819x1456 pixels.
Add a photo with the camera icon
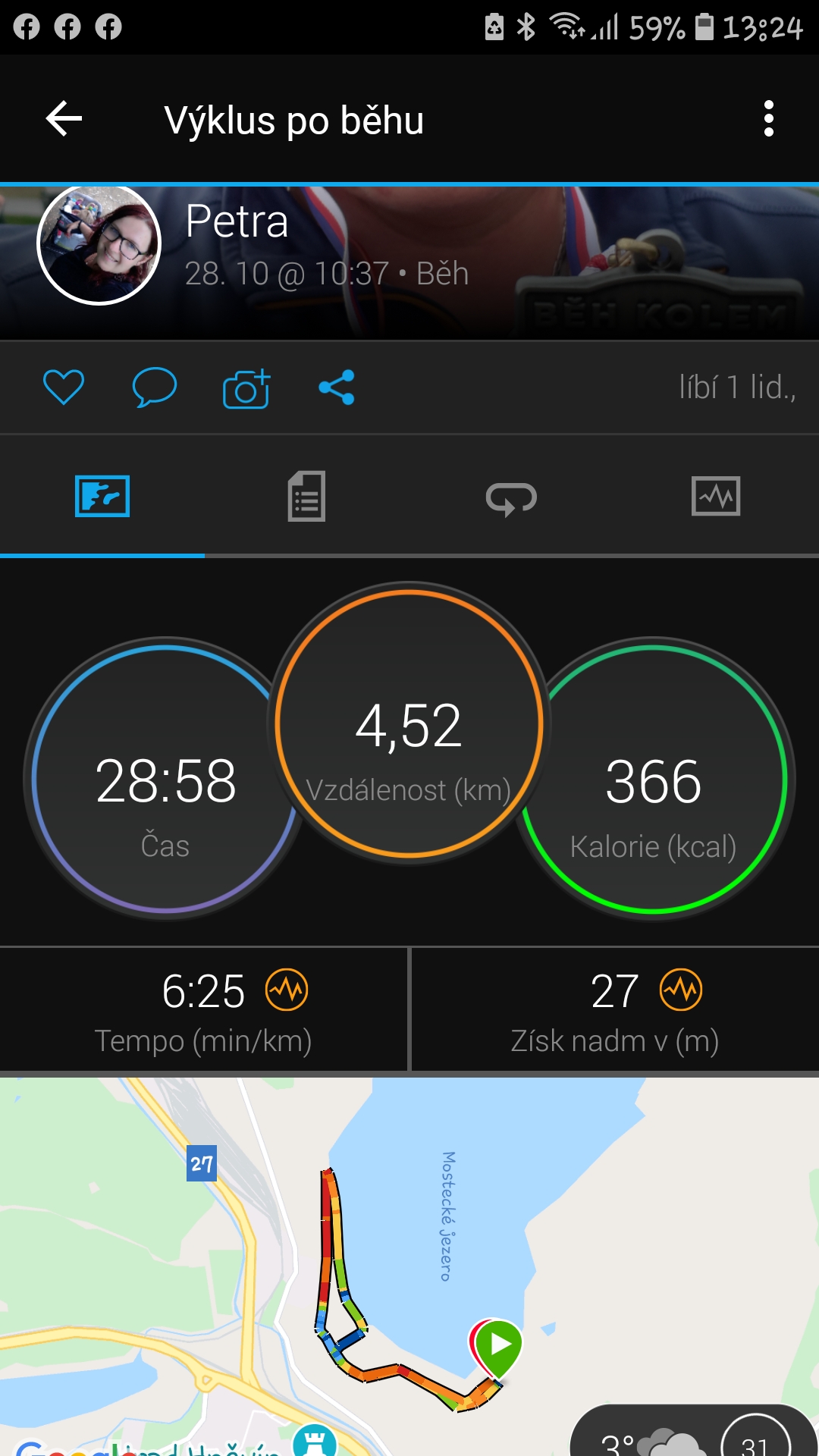(x=246, y=388)
